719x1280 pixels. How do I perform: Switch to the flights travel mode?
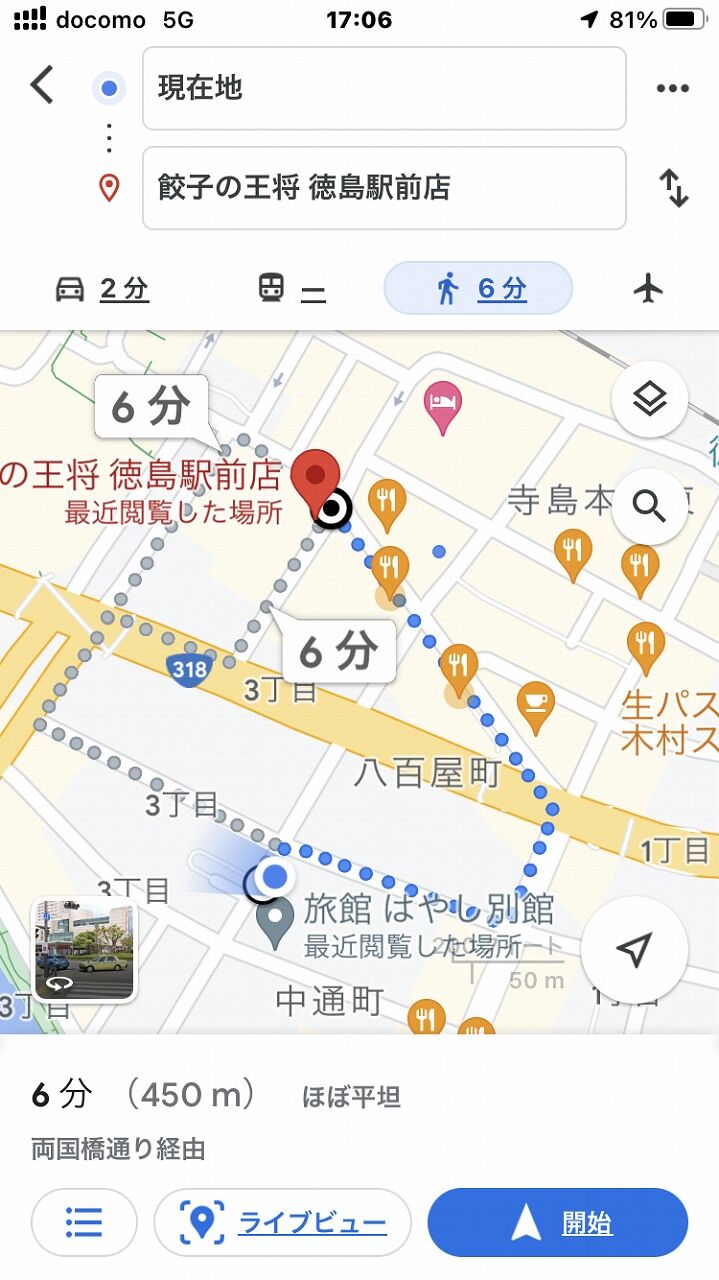(x=649, y=290)
